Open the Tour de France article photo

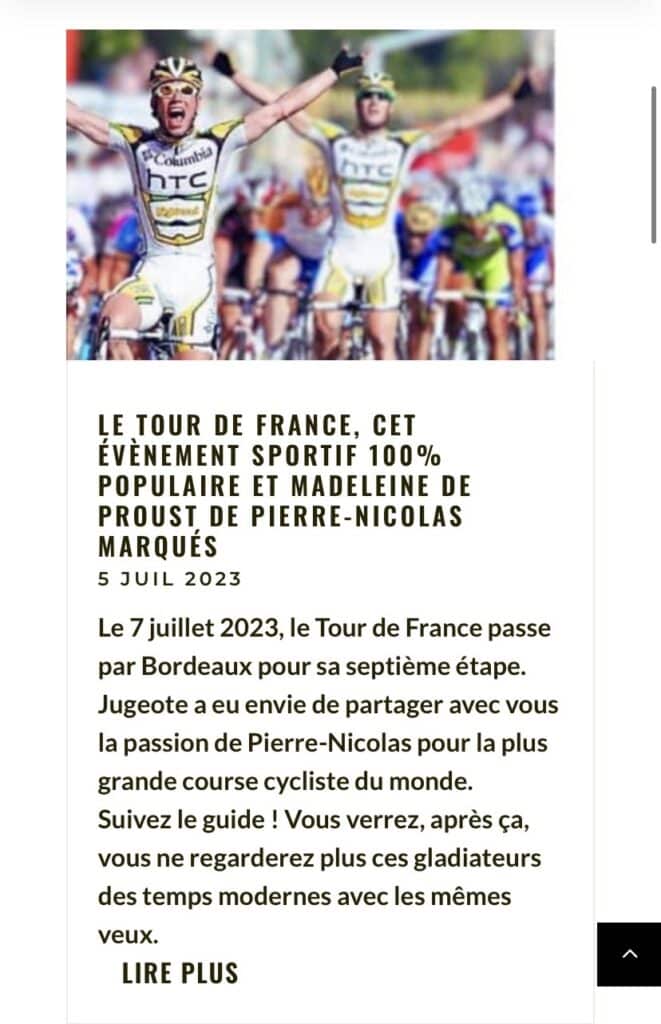pos(310,194)
